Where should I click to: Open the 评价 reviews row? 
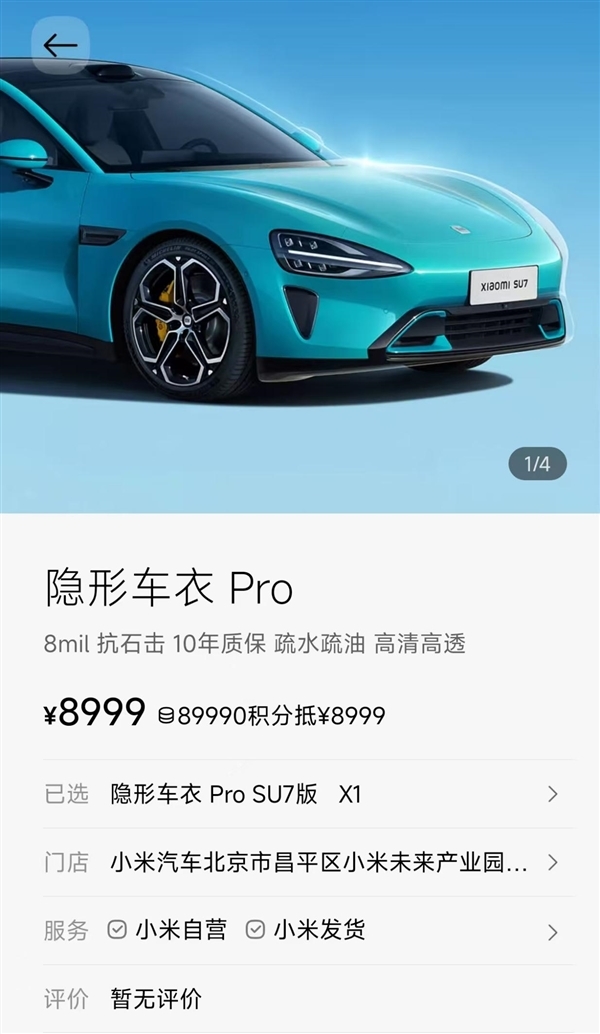(300, 998)
